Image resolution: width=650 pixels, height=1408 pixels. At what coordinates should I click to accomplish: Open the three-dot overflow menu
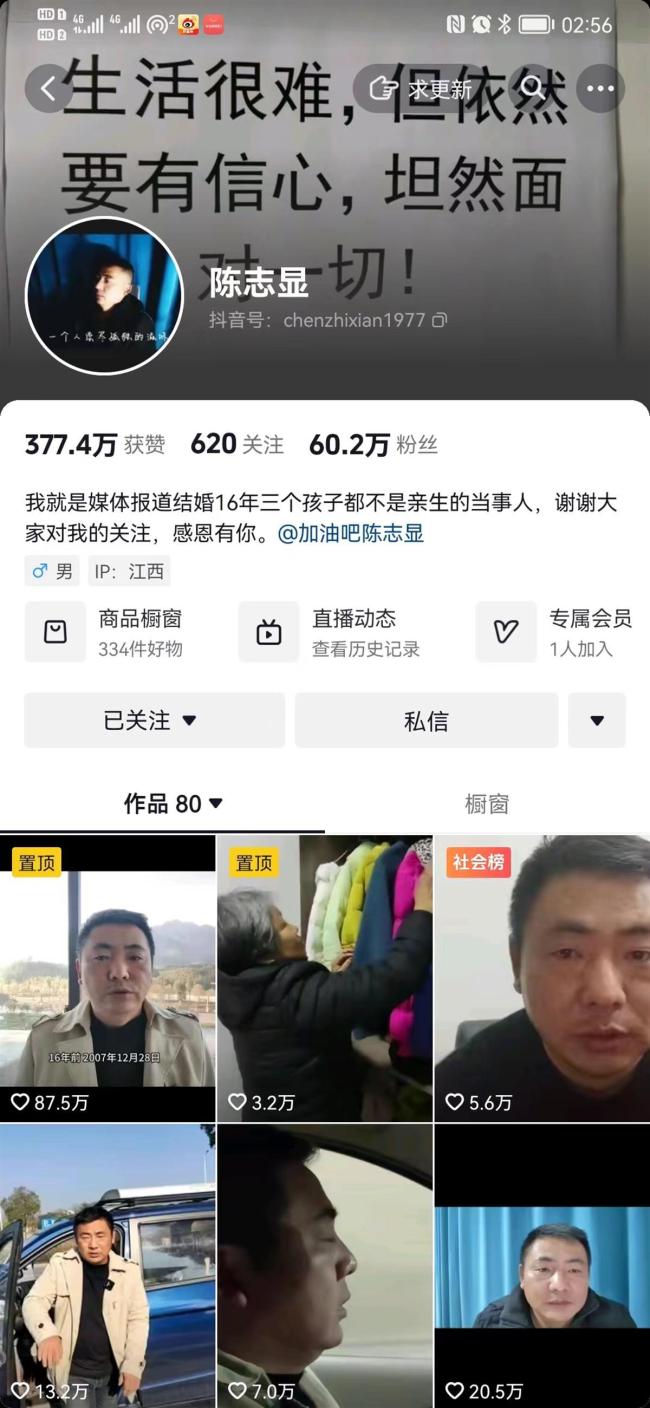(x=600, y=89)
